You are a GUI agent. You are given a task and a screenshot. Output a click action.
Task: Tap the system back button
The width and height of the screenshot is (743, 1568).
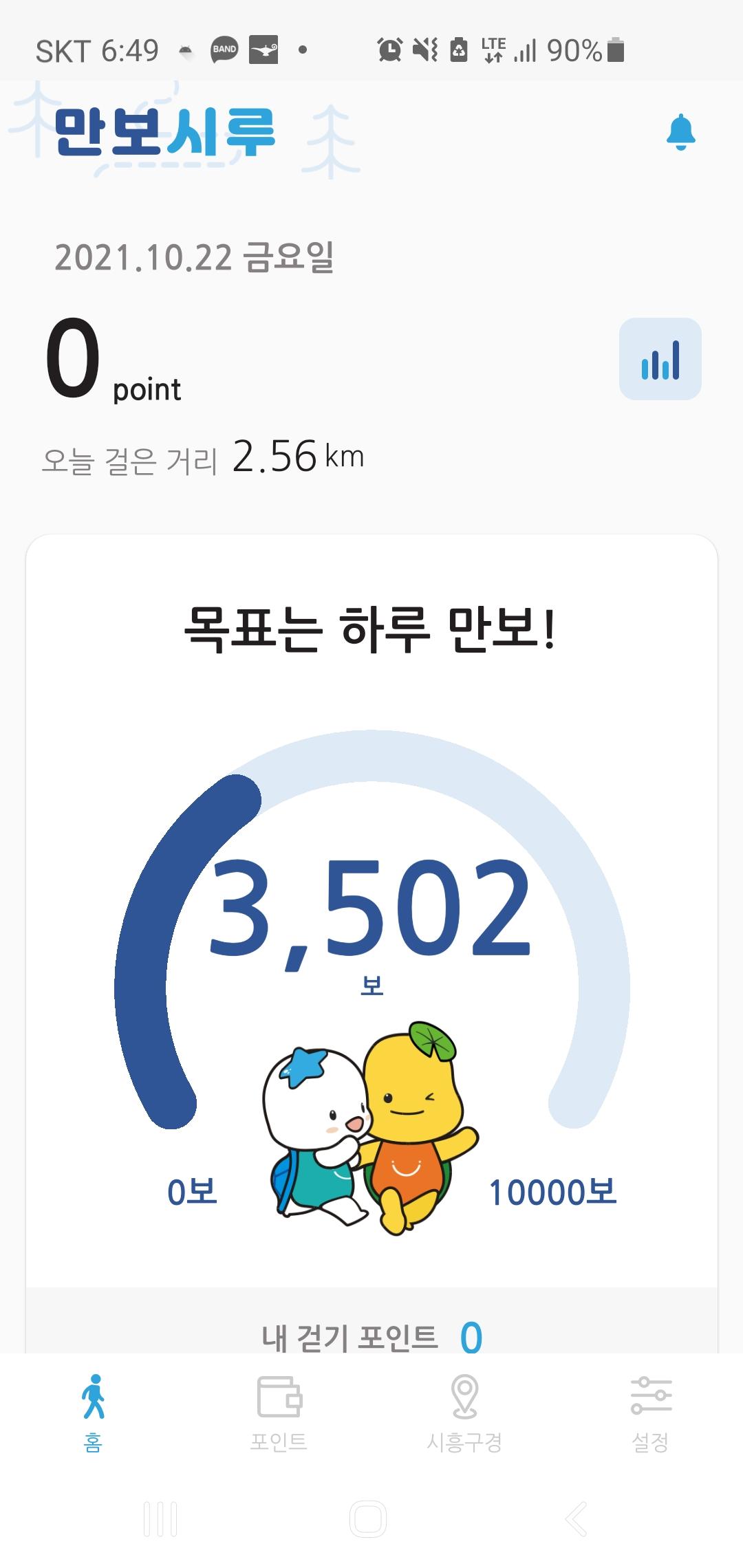577,1518
